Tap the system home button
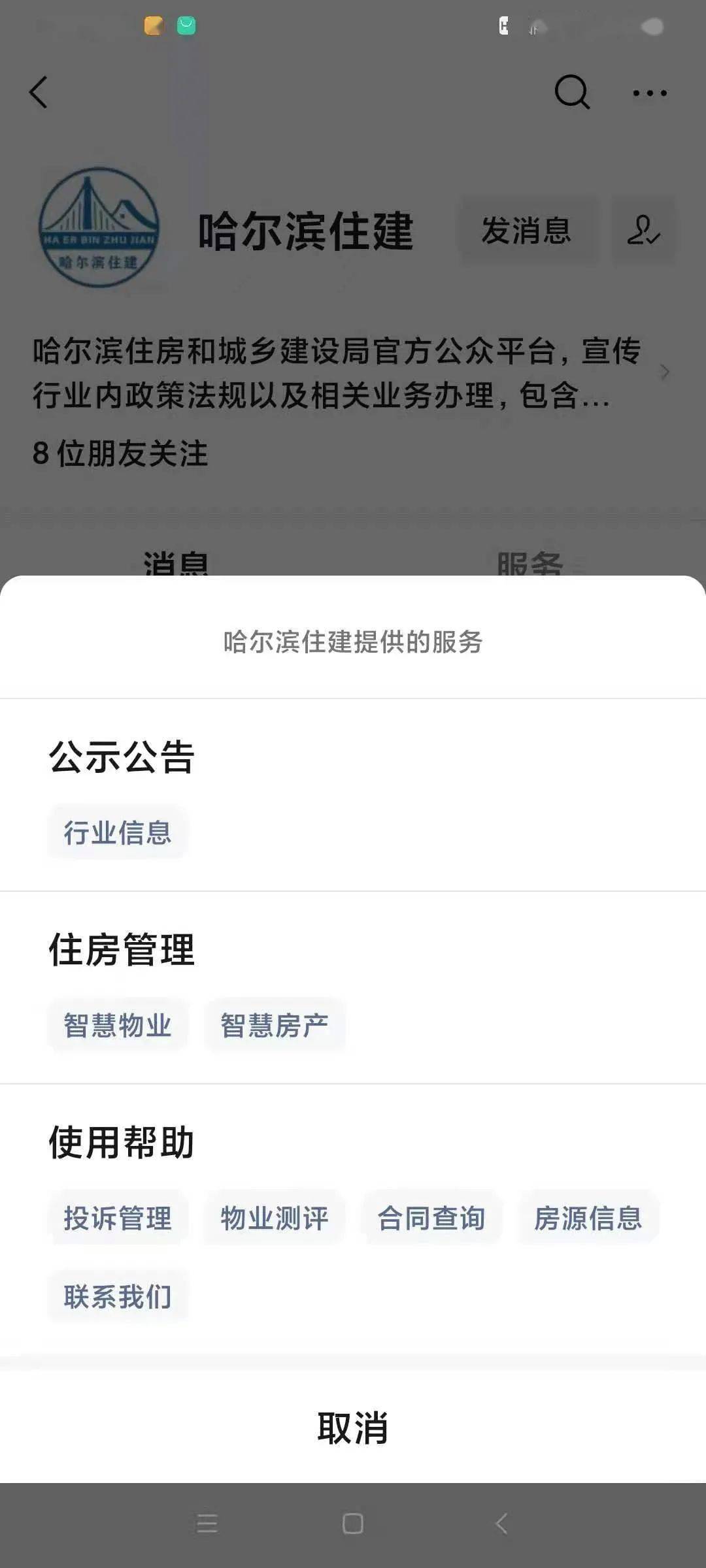706x1568 pixels. 353,1524
